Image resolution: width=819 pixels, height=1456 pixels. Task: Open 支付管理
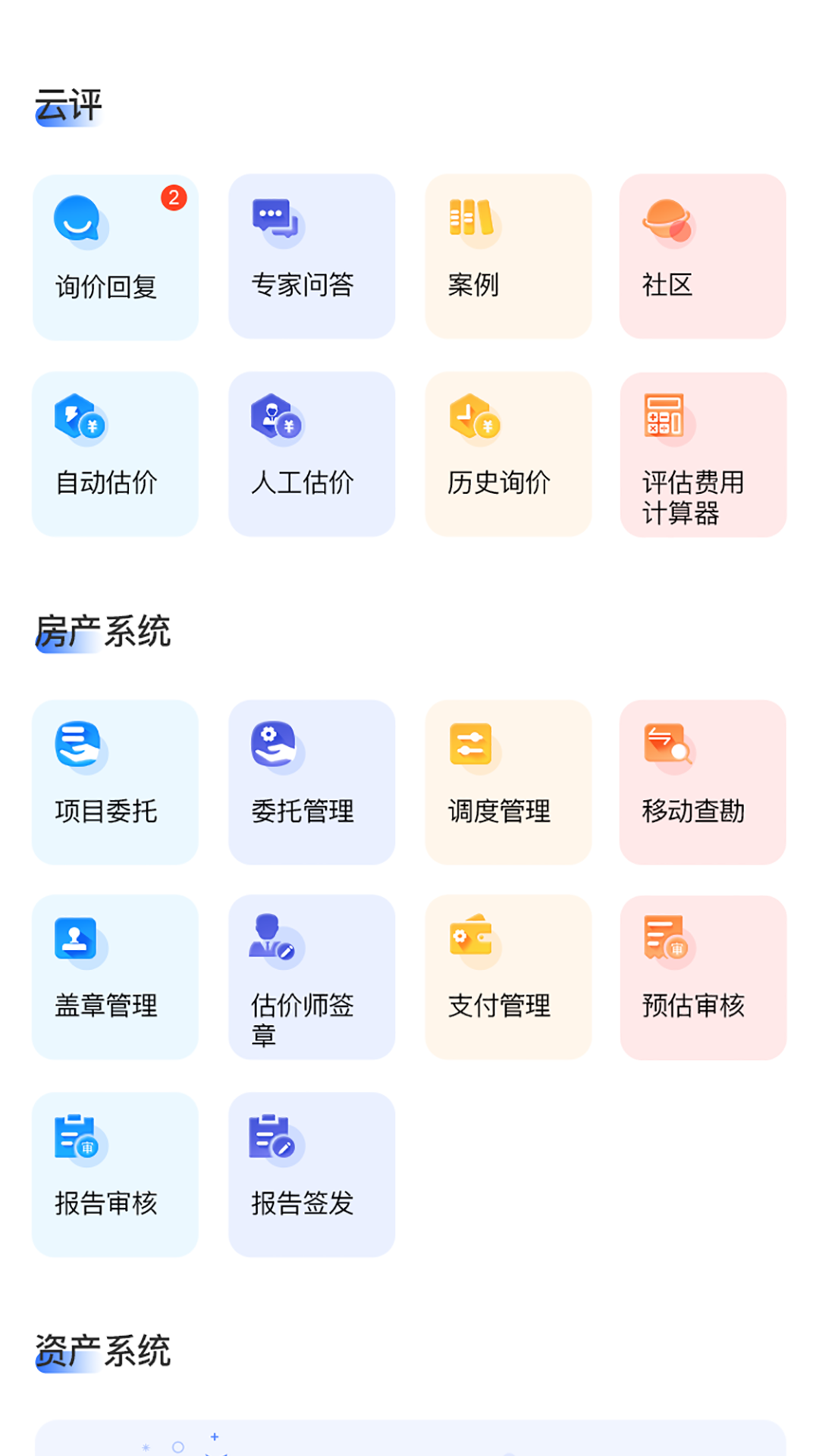point(508,977)
